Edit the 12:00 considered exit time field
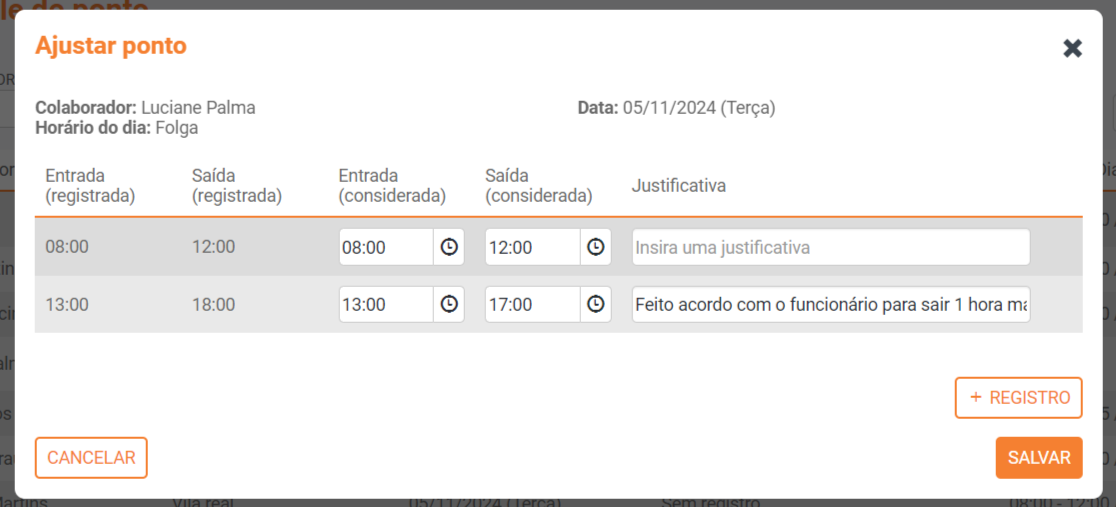 (532, 247)
